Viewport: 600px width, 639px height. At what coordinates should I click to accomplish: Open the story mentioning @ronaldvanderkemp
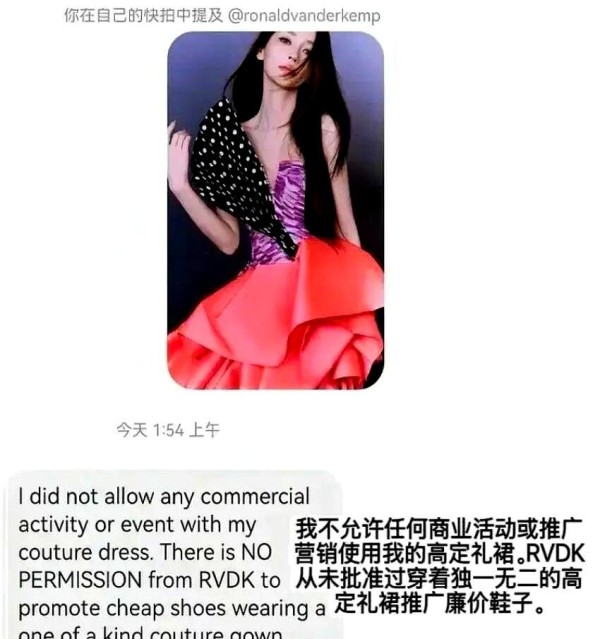[x=275, y=210]
